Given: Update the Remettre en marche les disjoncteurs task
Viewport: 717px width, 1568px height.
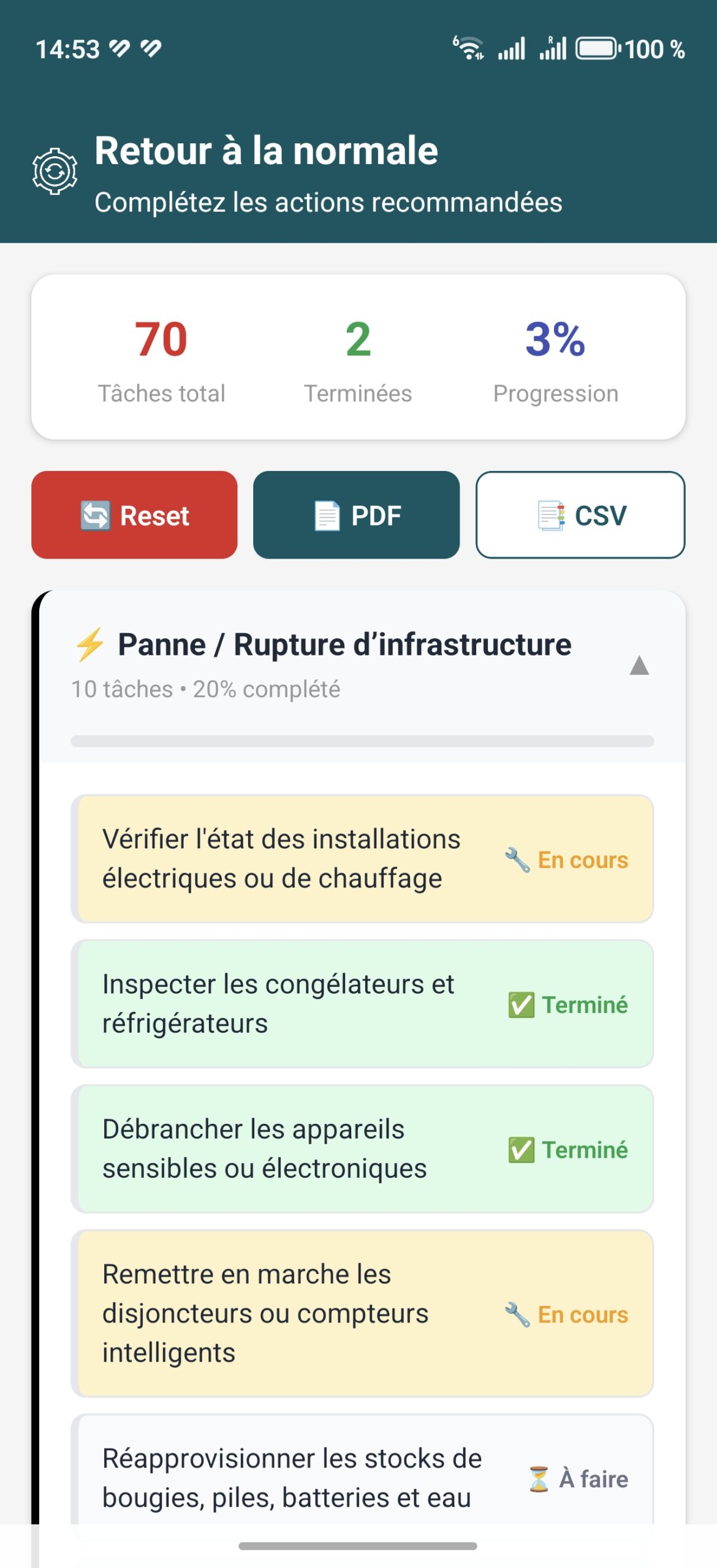Looking at the screenshot, I should click(362, 1313).
